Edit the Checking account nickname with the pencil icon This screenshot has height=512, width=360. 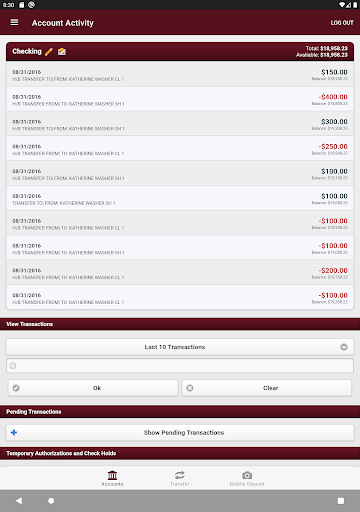[x=49, y=52]
